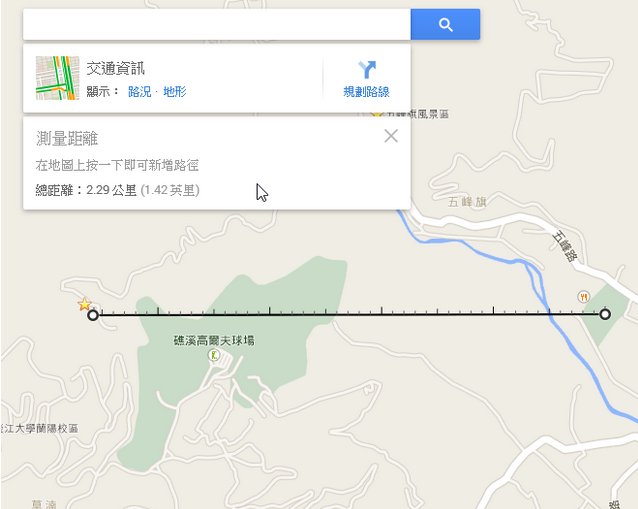Select the 路況 traffic link

coord(139,92)
